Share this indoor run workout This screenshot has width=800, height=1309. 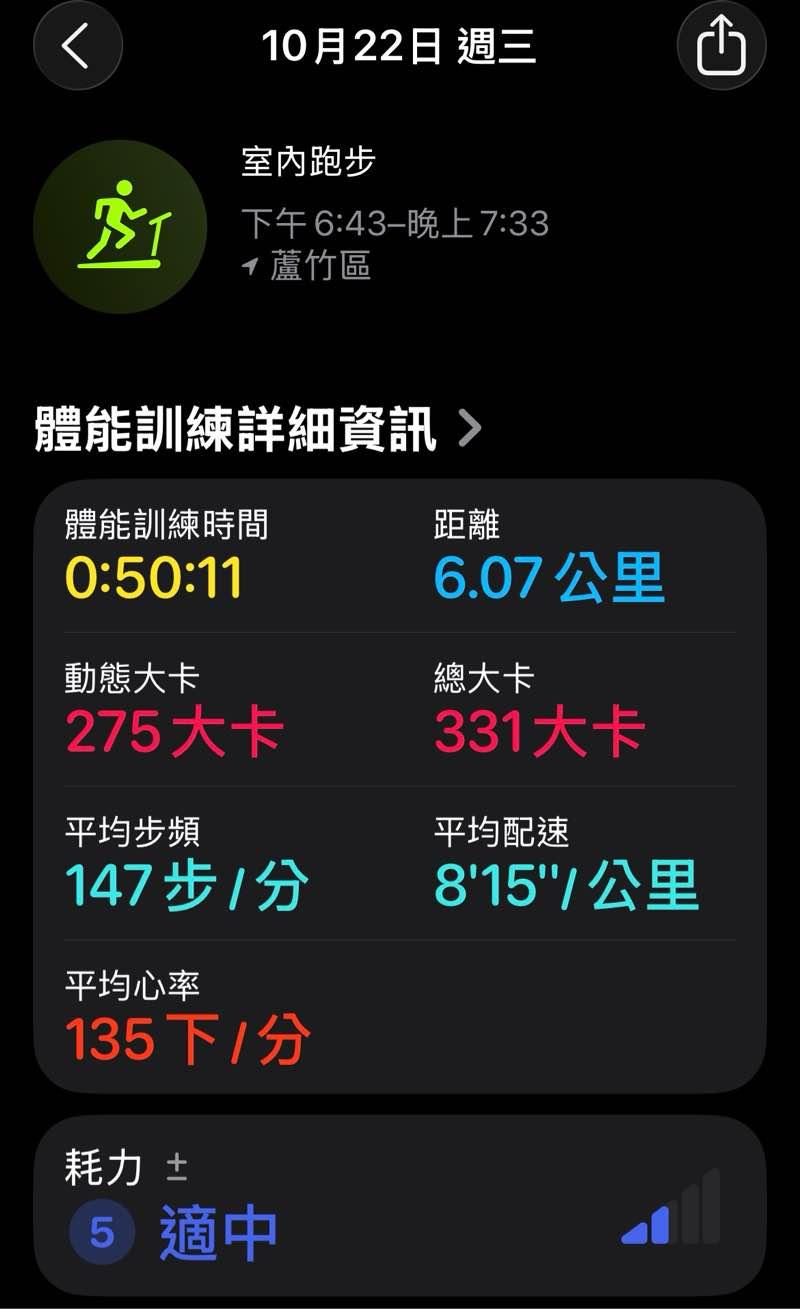coord(721,46)
